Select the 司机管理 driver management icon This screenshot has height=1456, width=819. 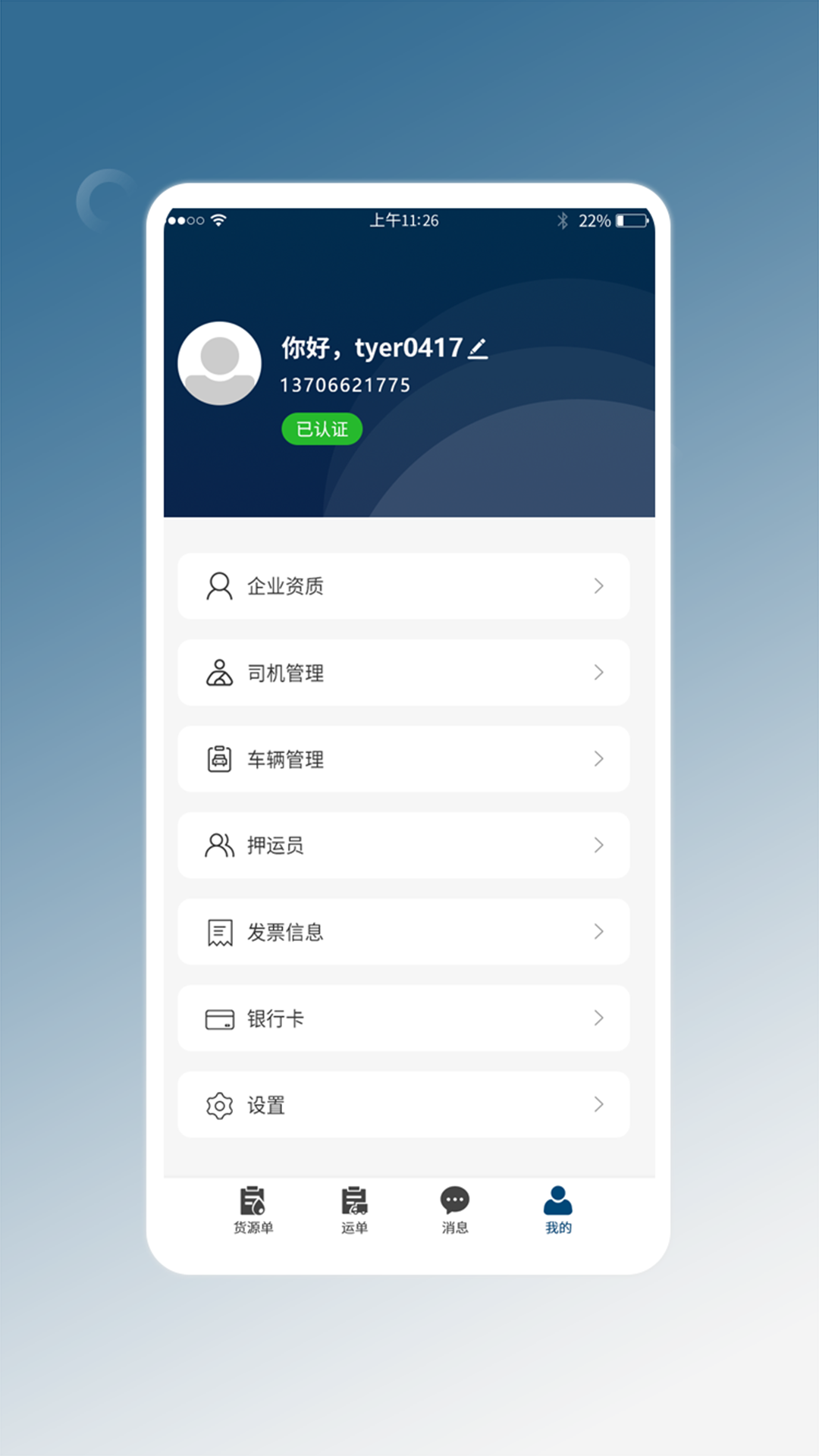[x=219, y=673]
